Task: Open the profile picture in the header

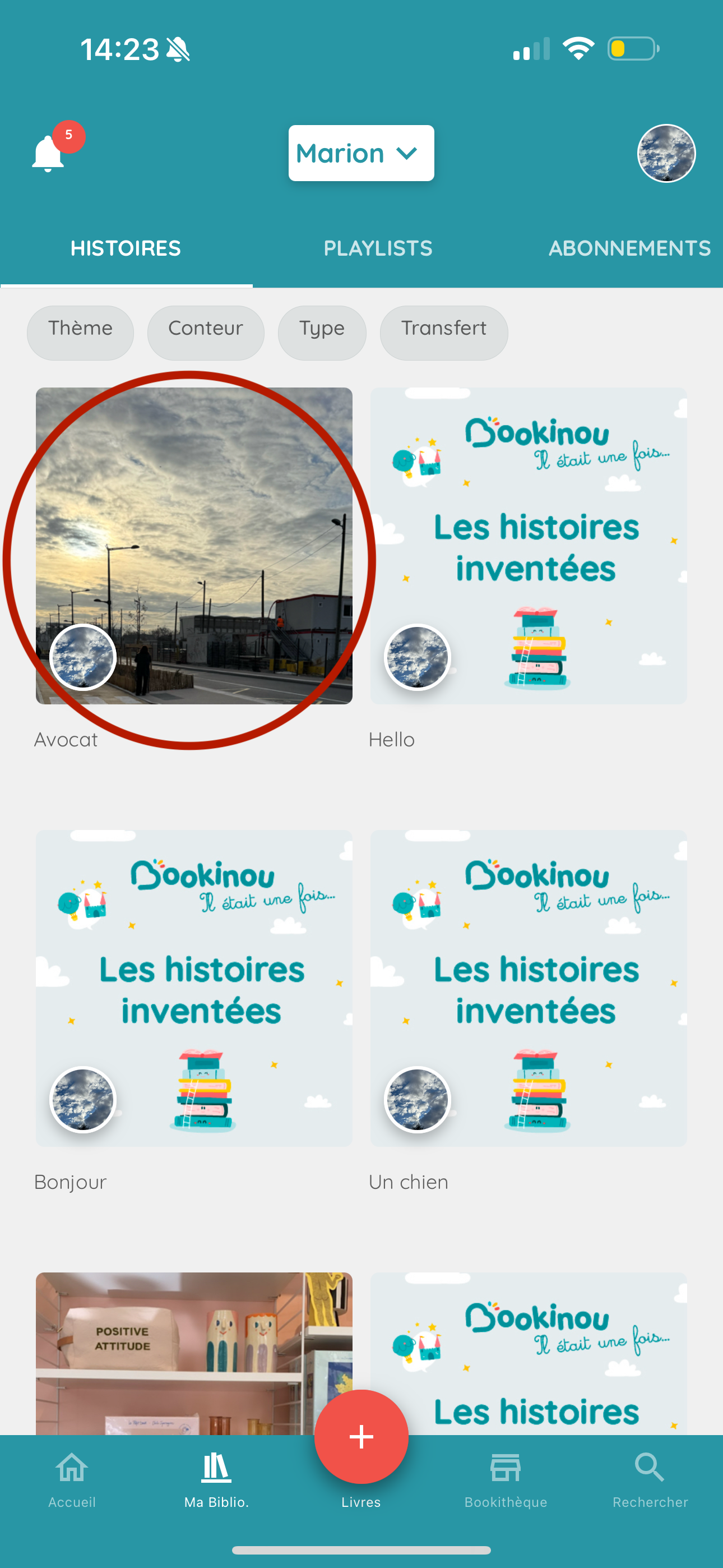Action: pyautogui.click(x=666, y=154)
